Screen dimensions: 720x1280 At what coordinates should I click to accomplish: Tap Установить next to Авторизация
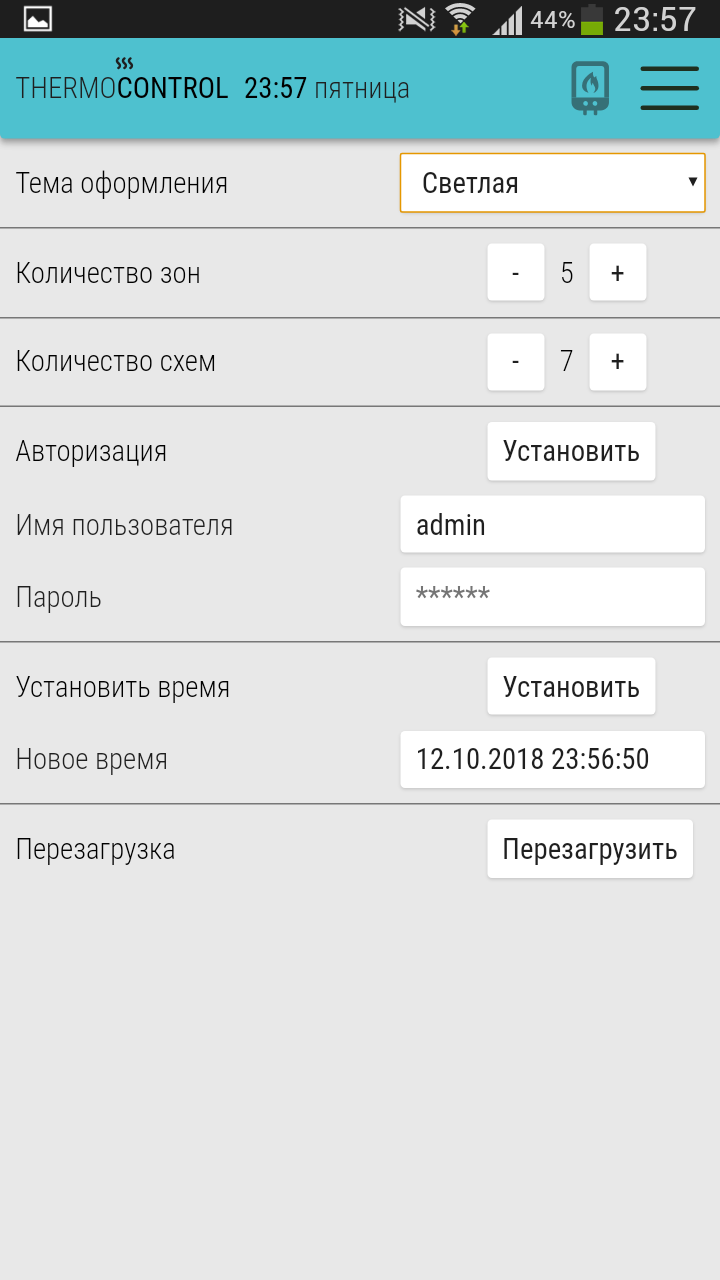pos(571,451)
